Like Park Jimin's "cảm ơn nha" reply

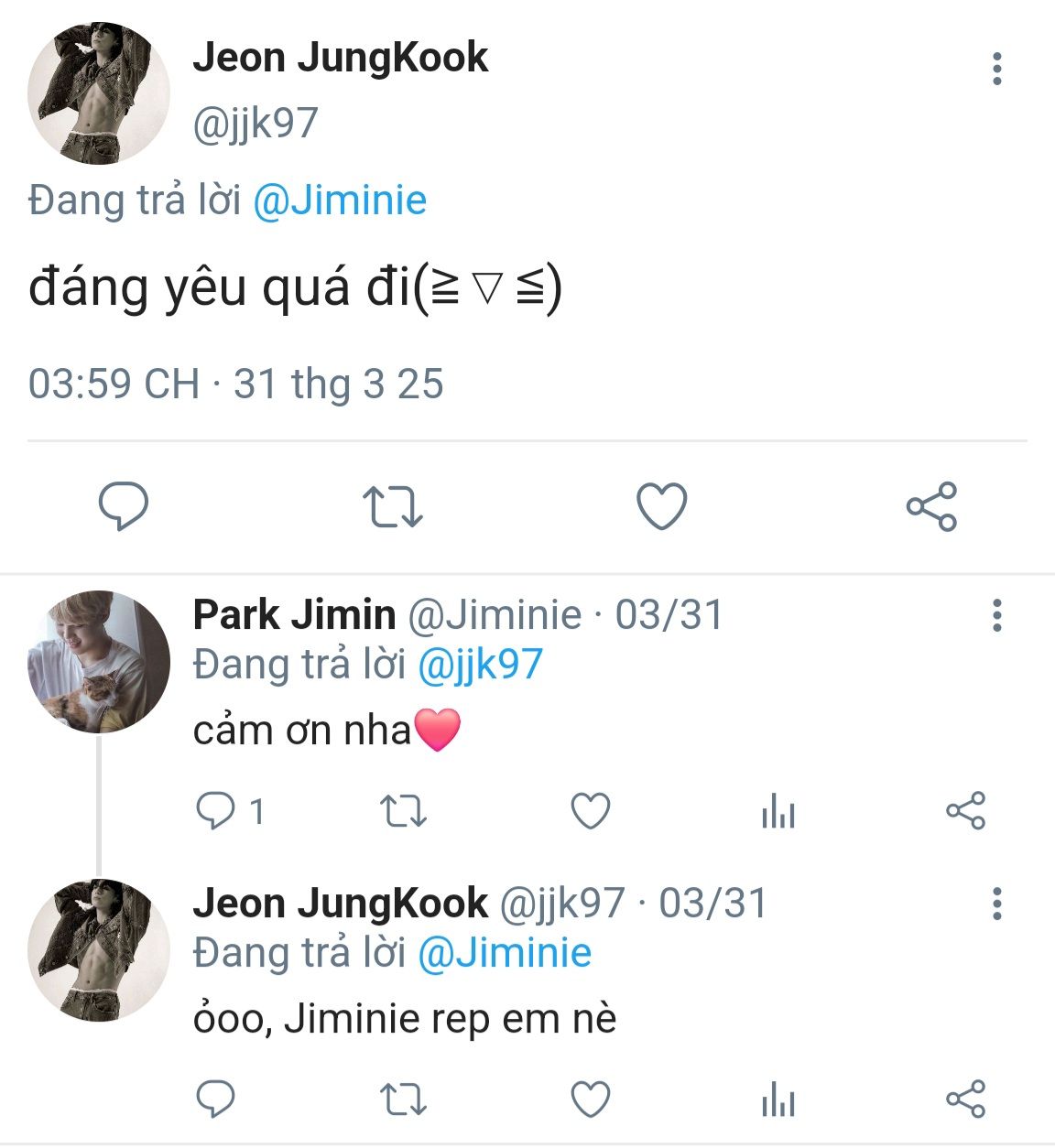[591, 811]
